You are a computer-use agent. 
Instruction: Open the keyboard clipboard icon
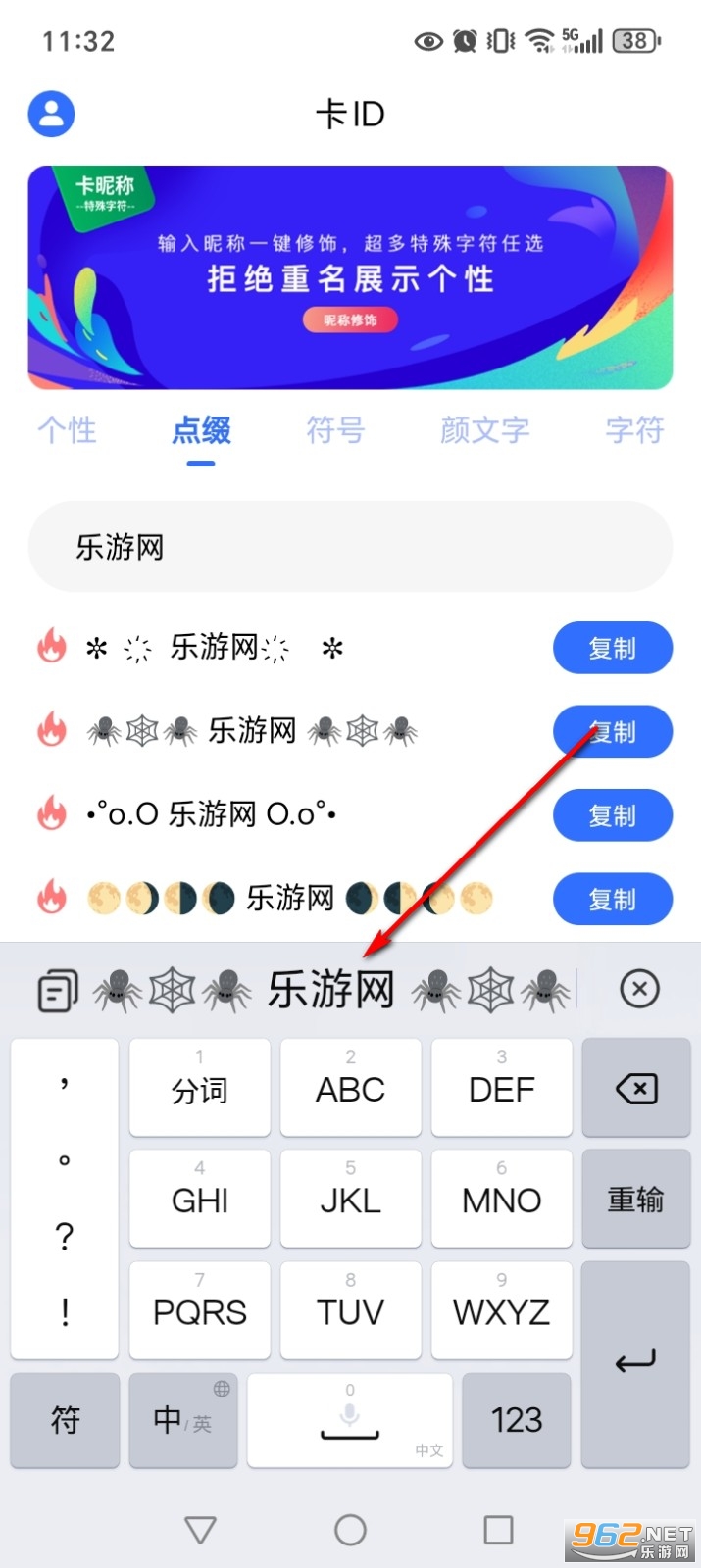58,990
